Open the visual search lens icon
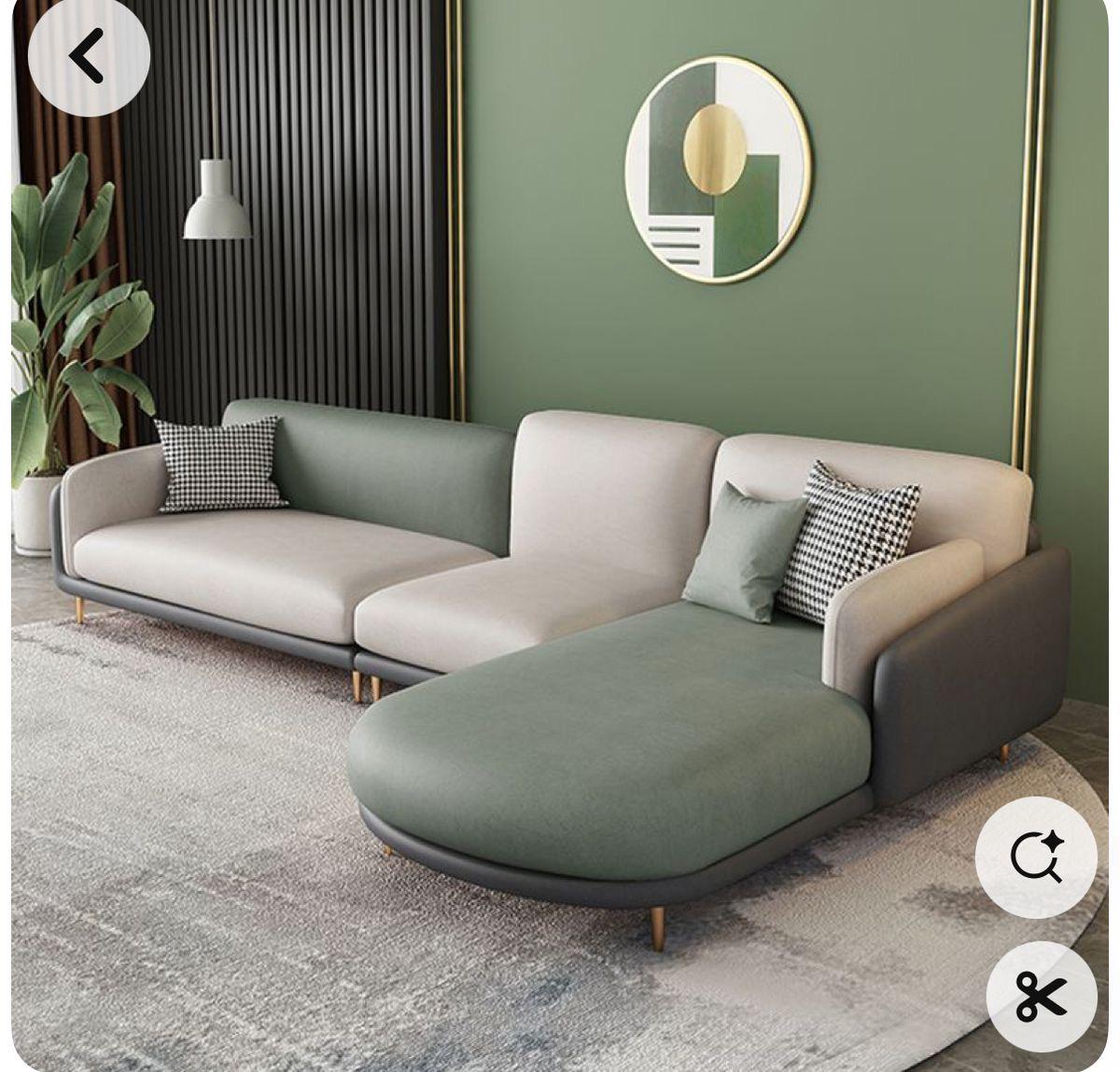 (x=1036, y=856)
